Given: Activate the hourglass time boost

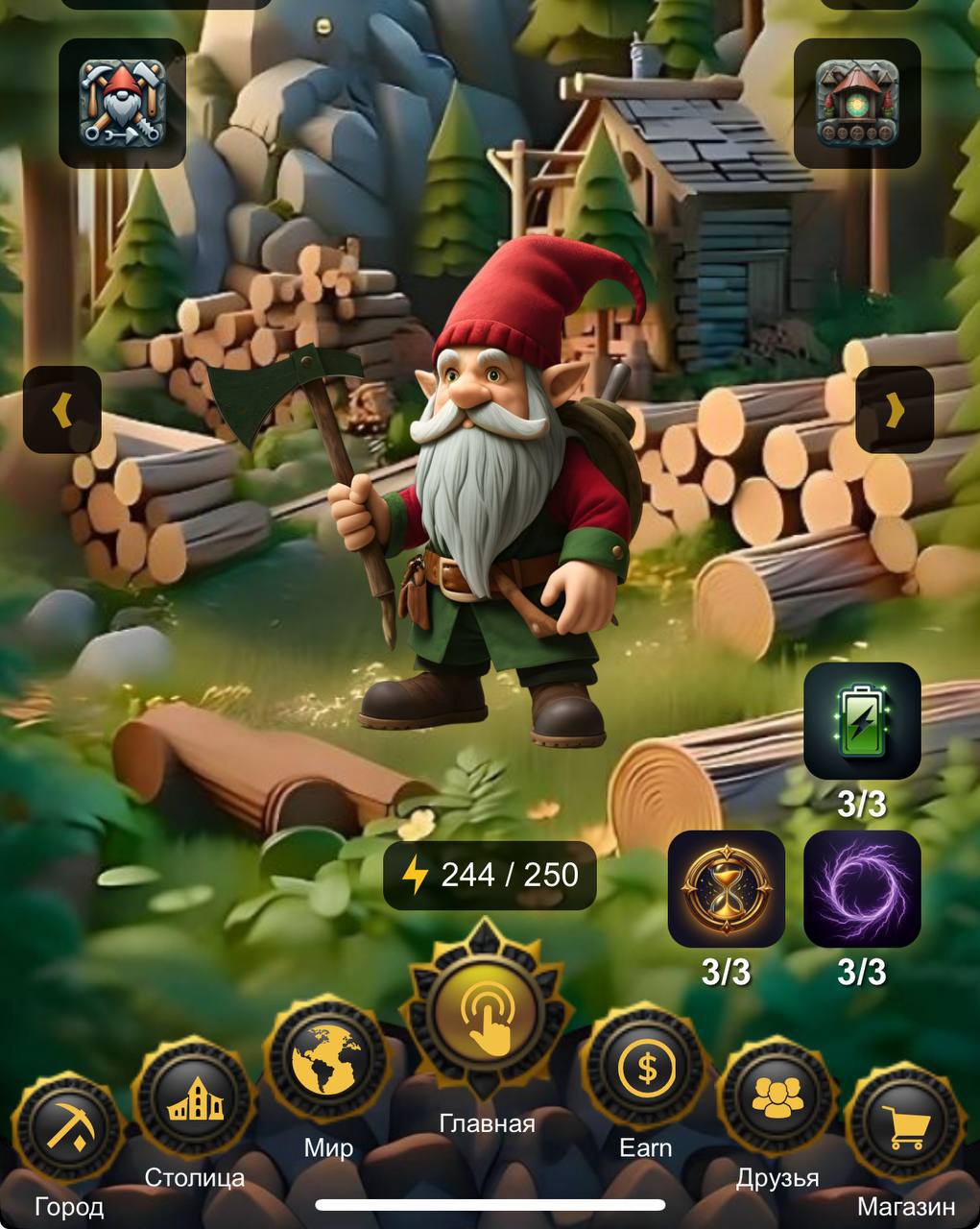Looking at the screenshot, I should click(727, 888).
